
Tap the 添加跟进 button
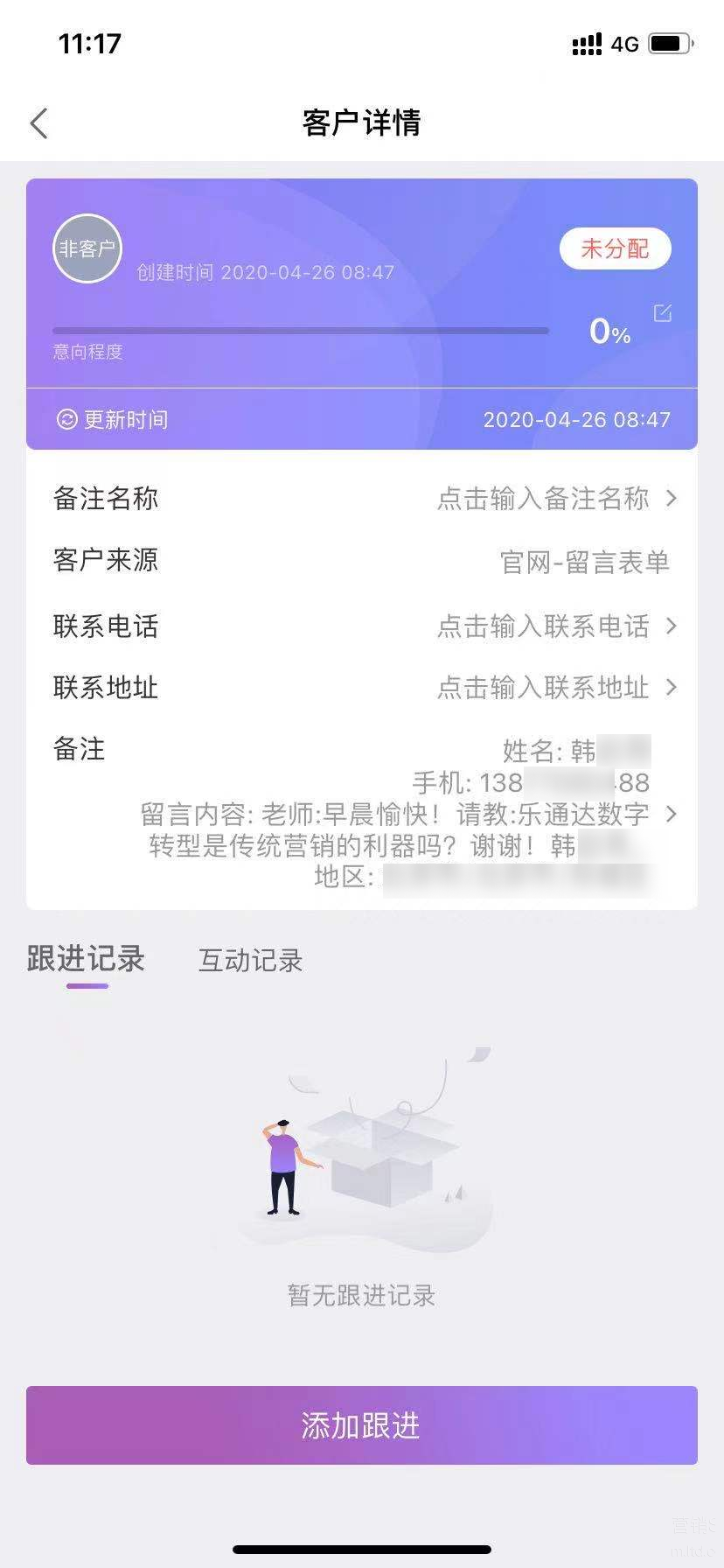[361, 1425]
